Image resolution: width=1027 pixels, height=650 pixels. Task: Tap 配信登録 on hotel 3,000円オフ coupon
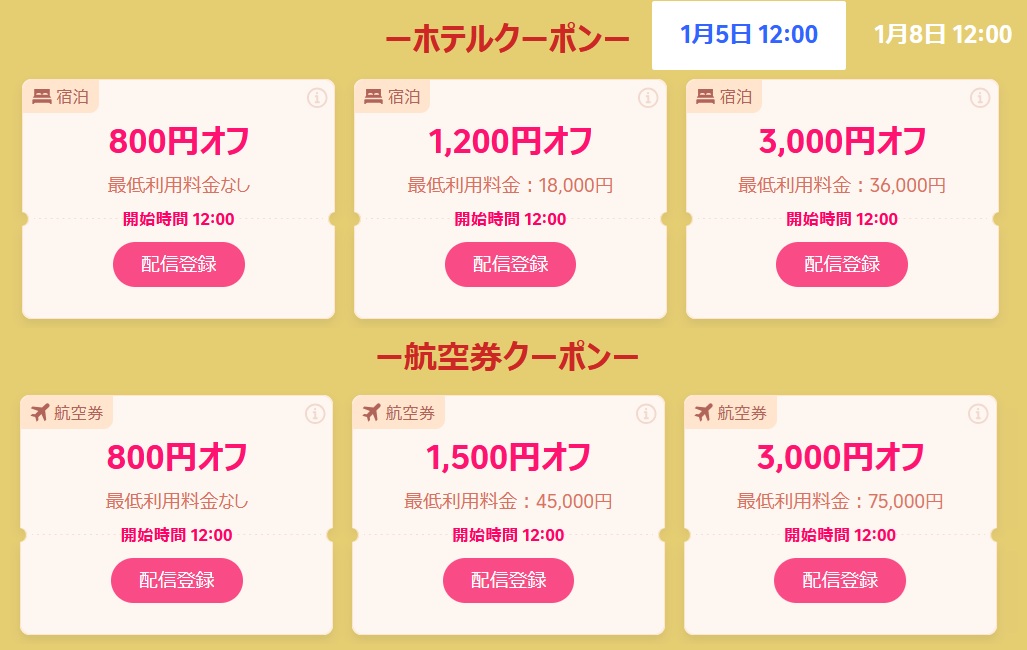[x=842, y=264]
